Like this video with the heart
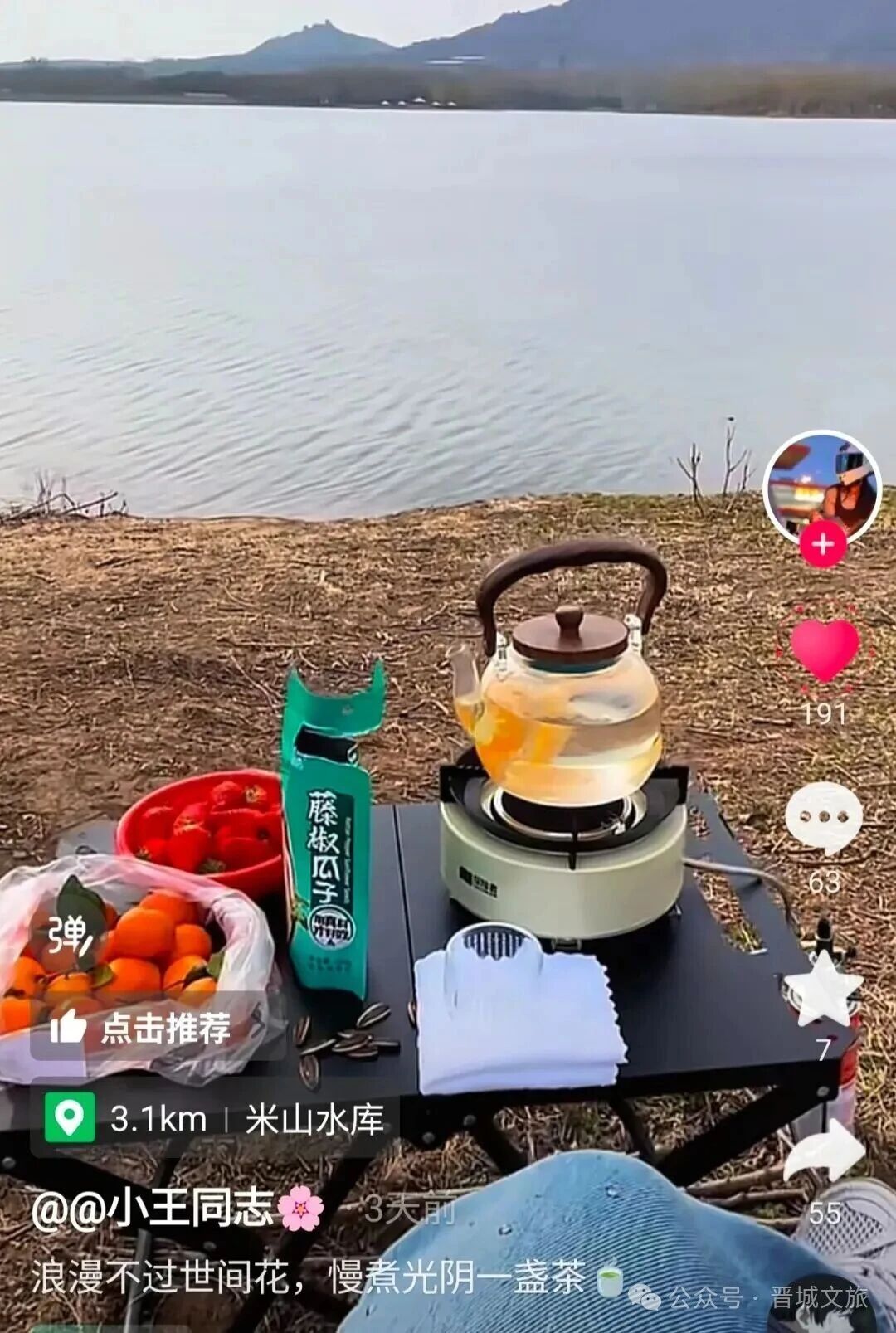The height and width of the screenshot is (1333, 896). tap(824, 650)
